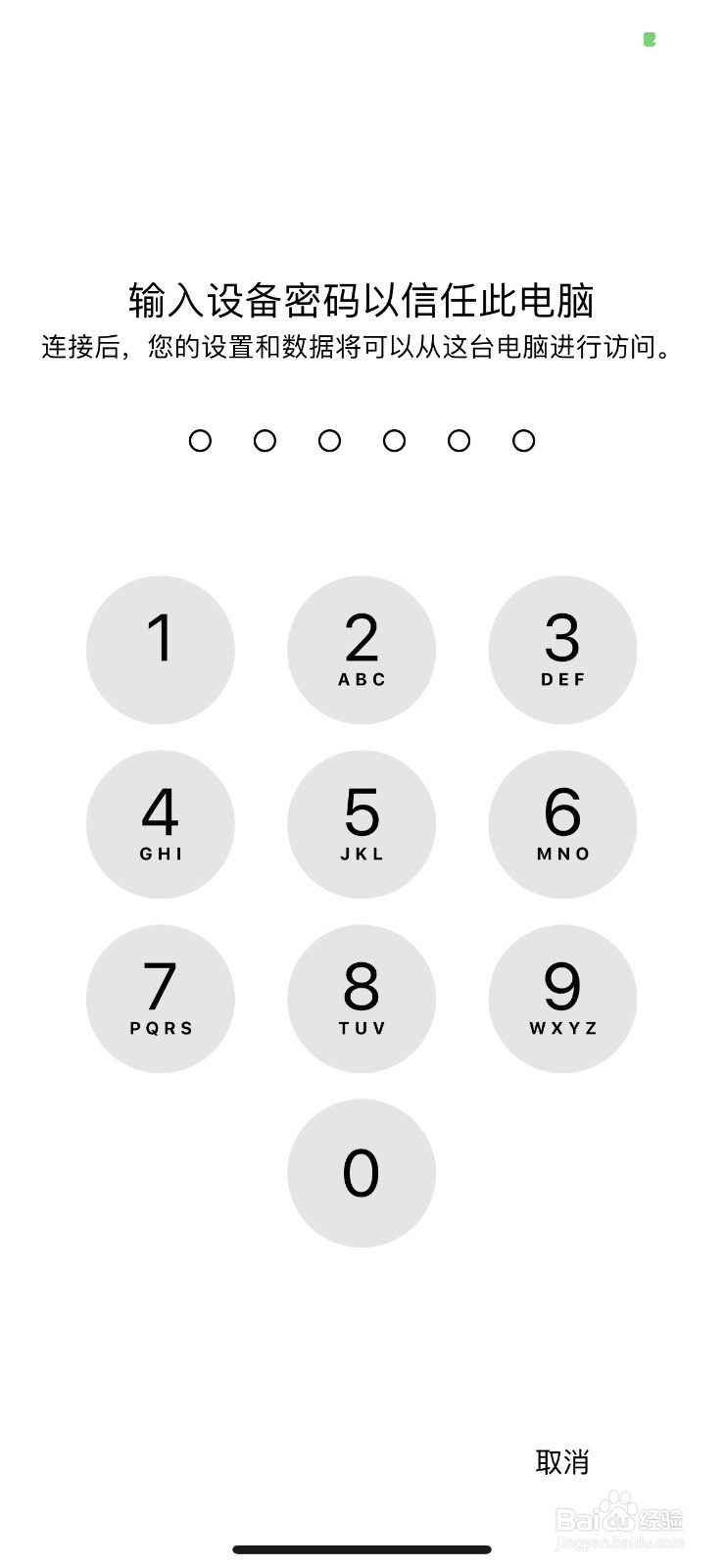Tap the number 2 ABC key
The width and height of the screenshot is (724, 1568).
(362, 650)
